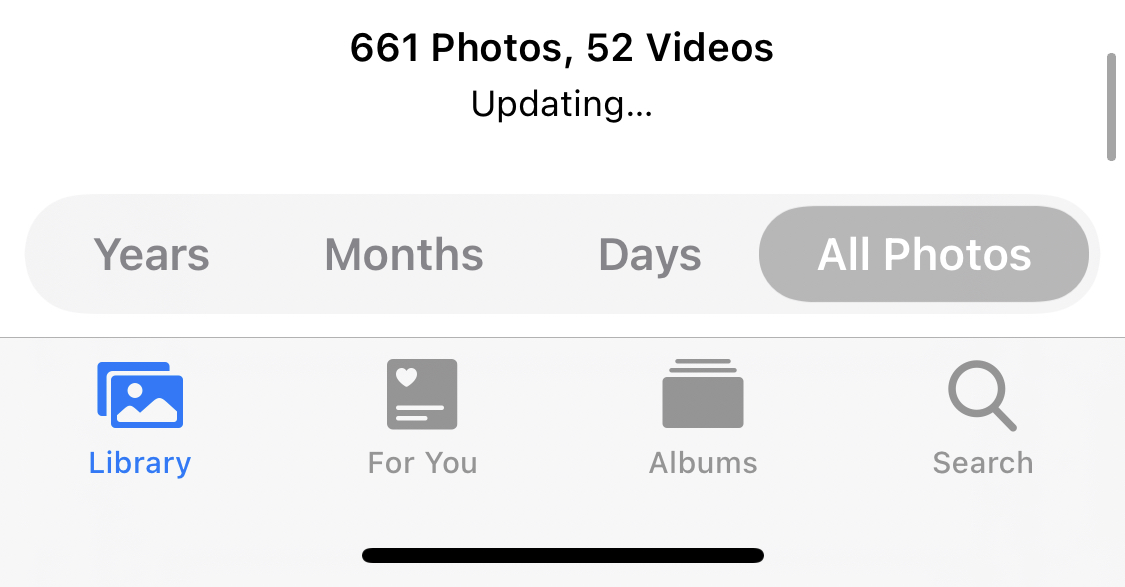Select the All Photos segment
This screenshot has height=587, width=1125.
[x=924, y=255]
